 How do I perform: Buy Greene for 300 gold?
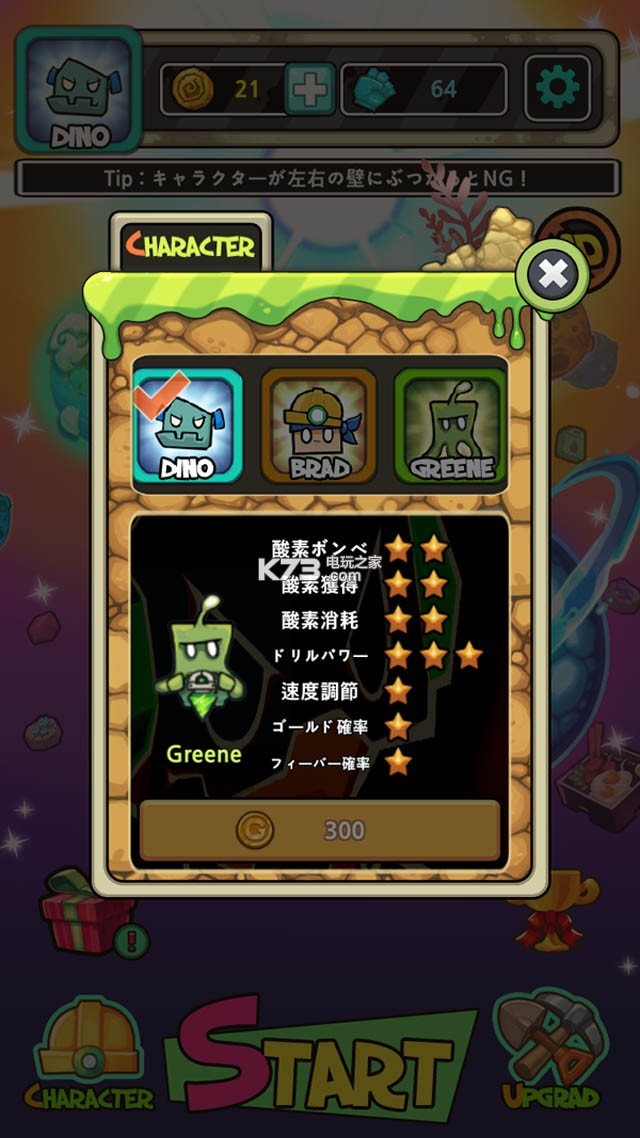click(319, 829)
